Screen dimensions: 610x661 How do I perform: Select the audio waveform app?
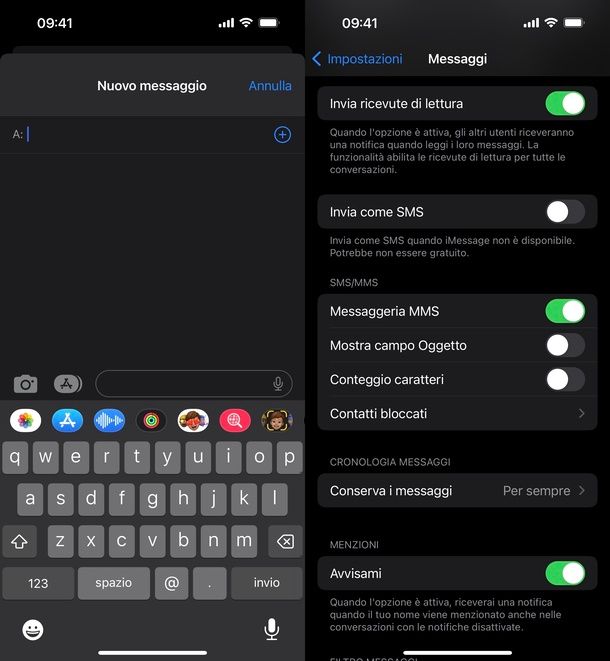(109, 421)
